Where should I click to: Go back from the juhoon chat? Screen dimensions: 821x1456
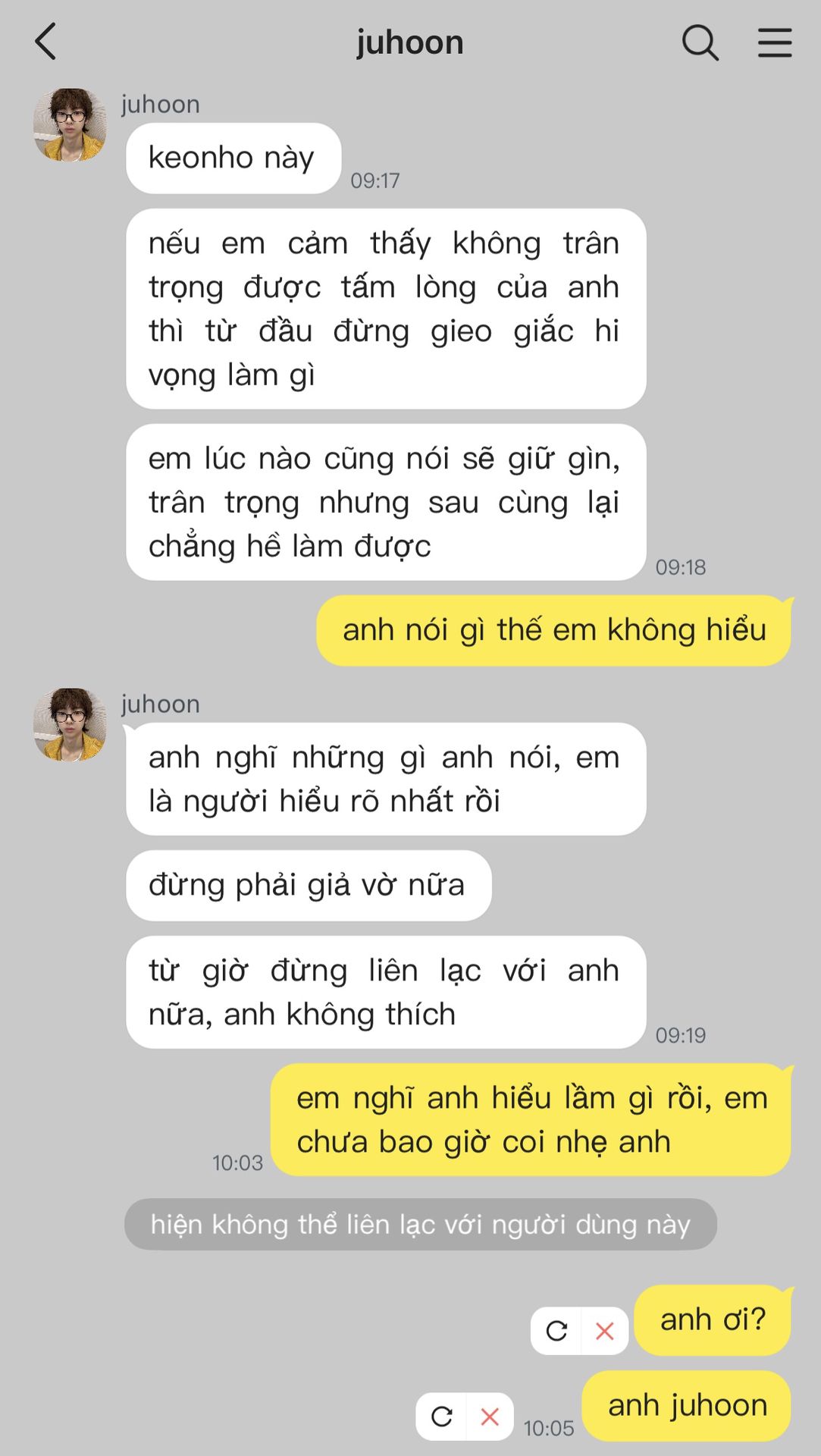coord(45,42)
